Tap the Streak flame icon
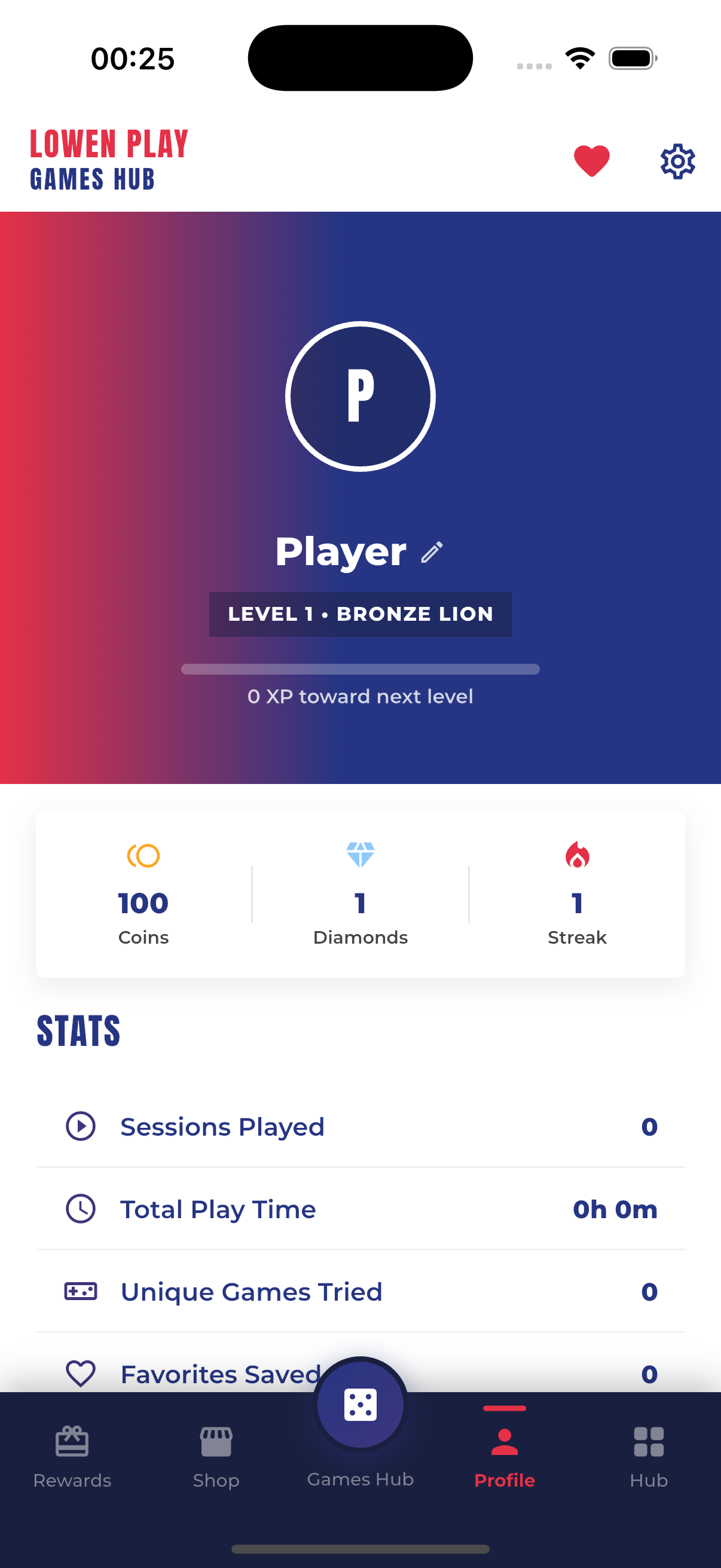This screenshot has width=721, height=1568. click(x=577, y=853)
